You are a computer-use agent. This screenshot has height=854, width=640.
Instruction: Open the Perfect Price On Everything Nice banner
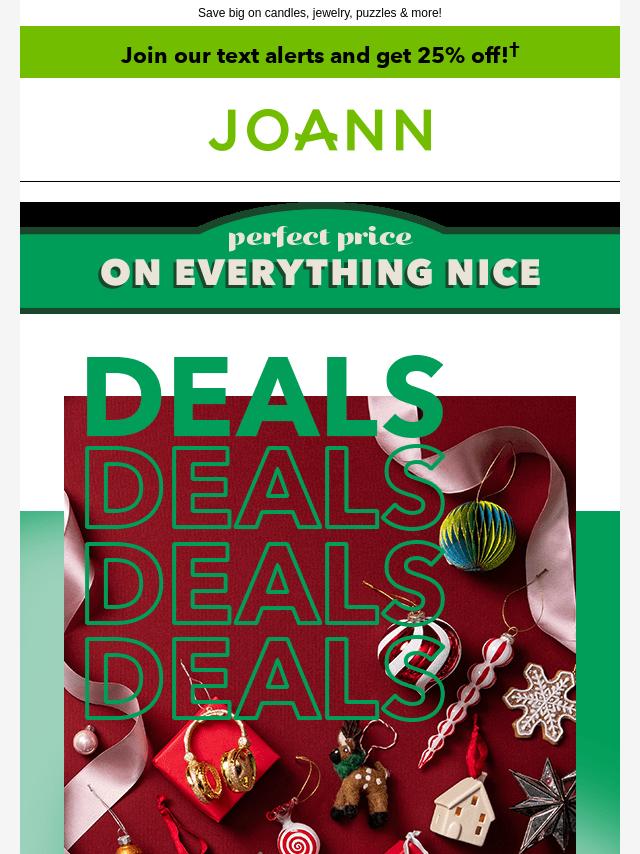[320, 259]
